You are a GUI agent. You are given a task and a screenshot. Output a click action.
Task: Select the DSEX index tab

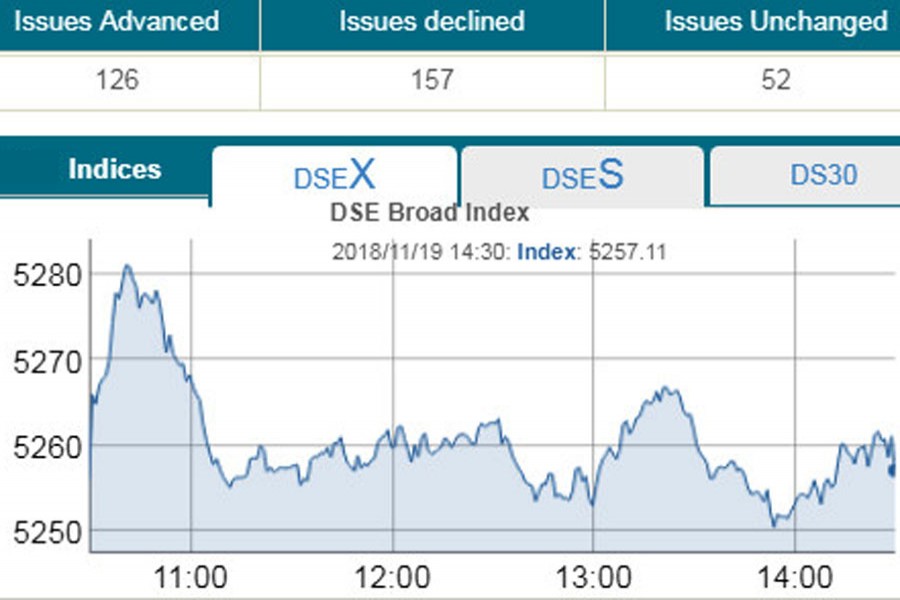pos(334,176)
